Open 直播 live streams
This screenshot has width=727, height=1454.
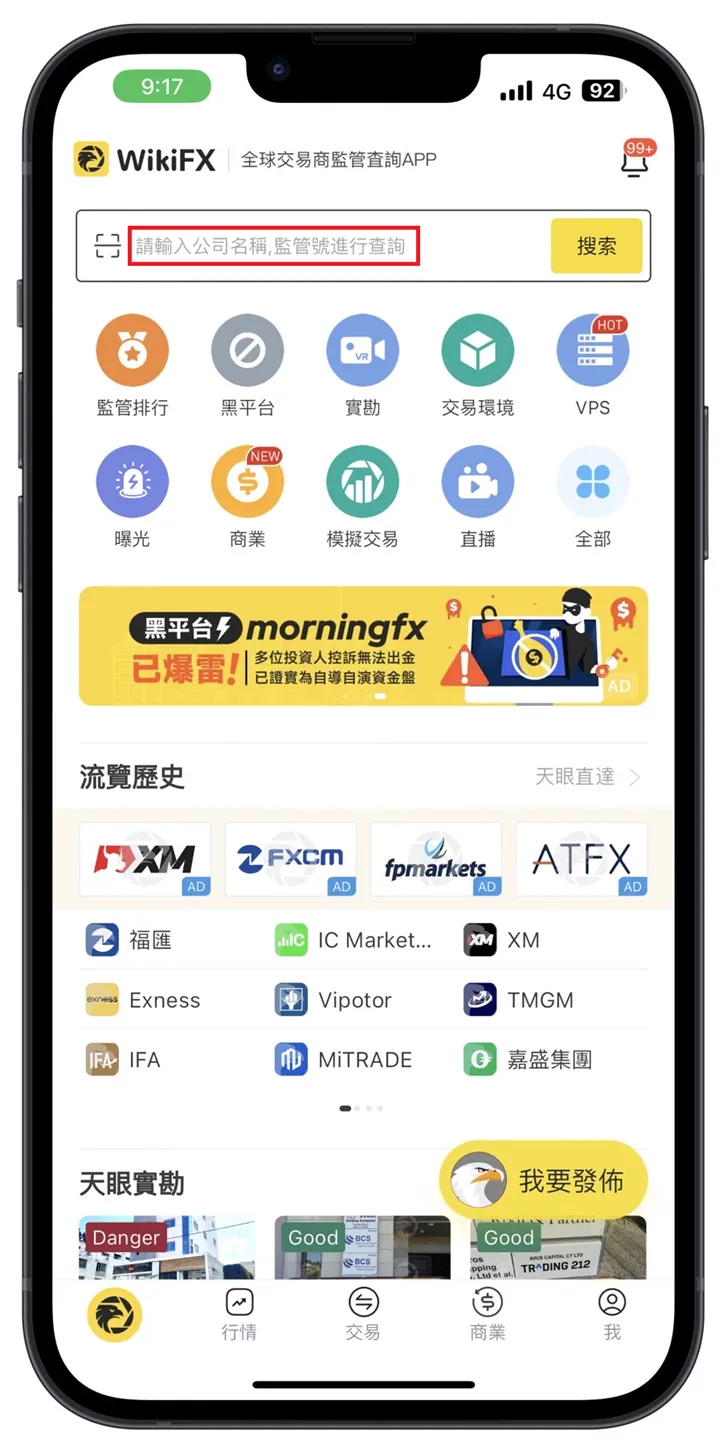tap(478, 497)
